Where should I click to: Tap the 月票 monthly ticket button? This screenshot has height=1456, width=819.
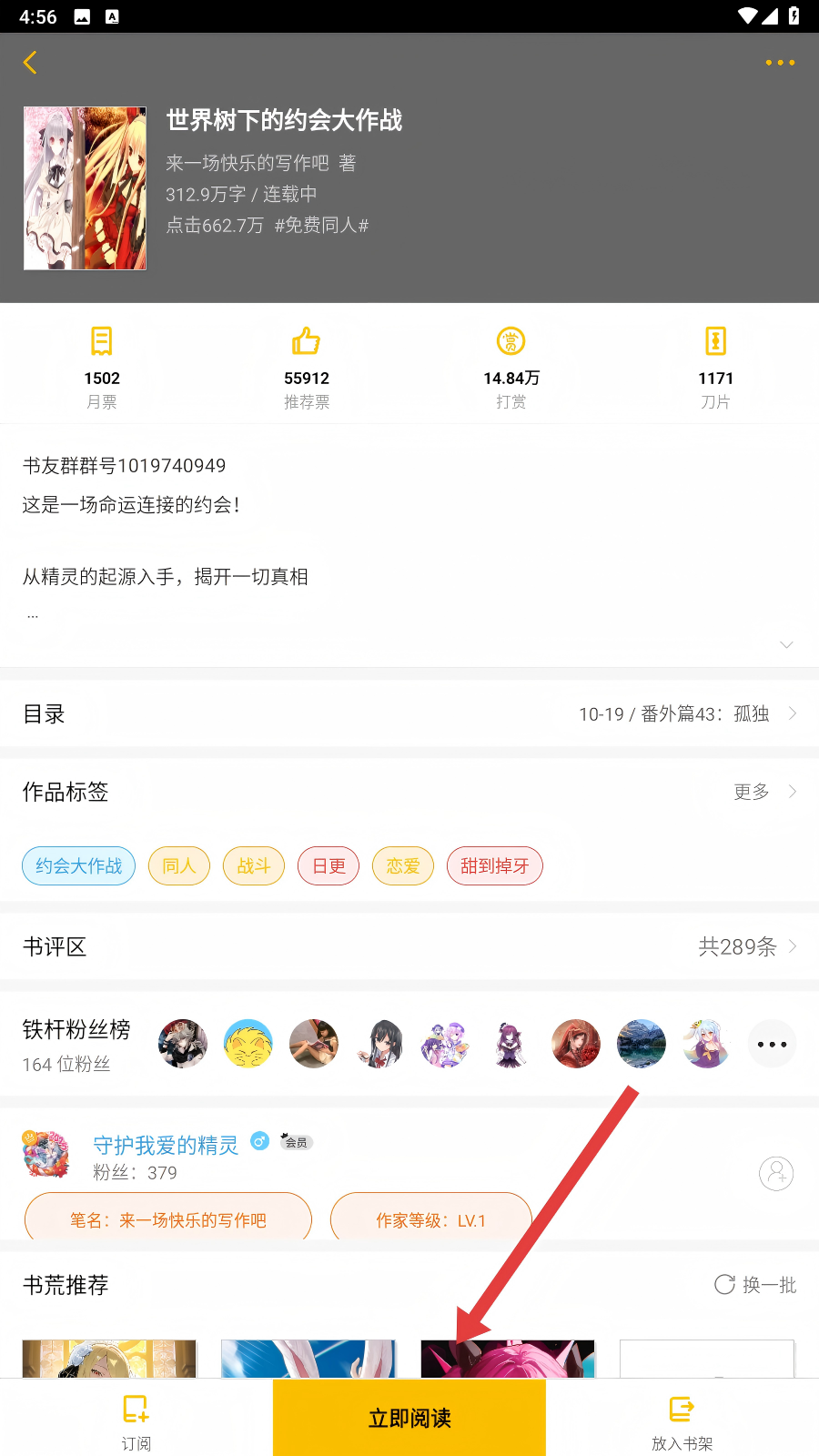click(102, 367)
